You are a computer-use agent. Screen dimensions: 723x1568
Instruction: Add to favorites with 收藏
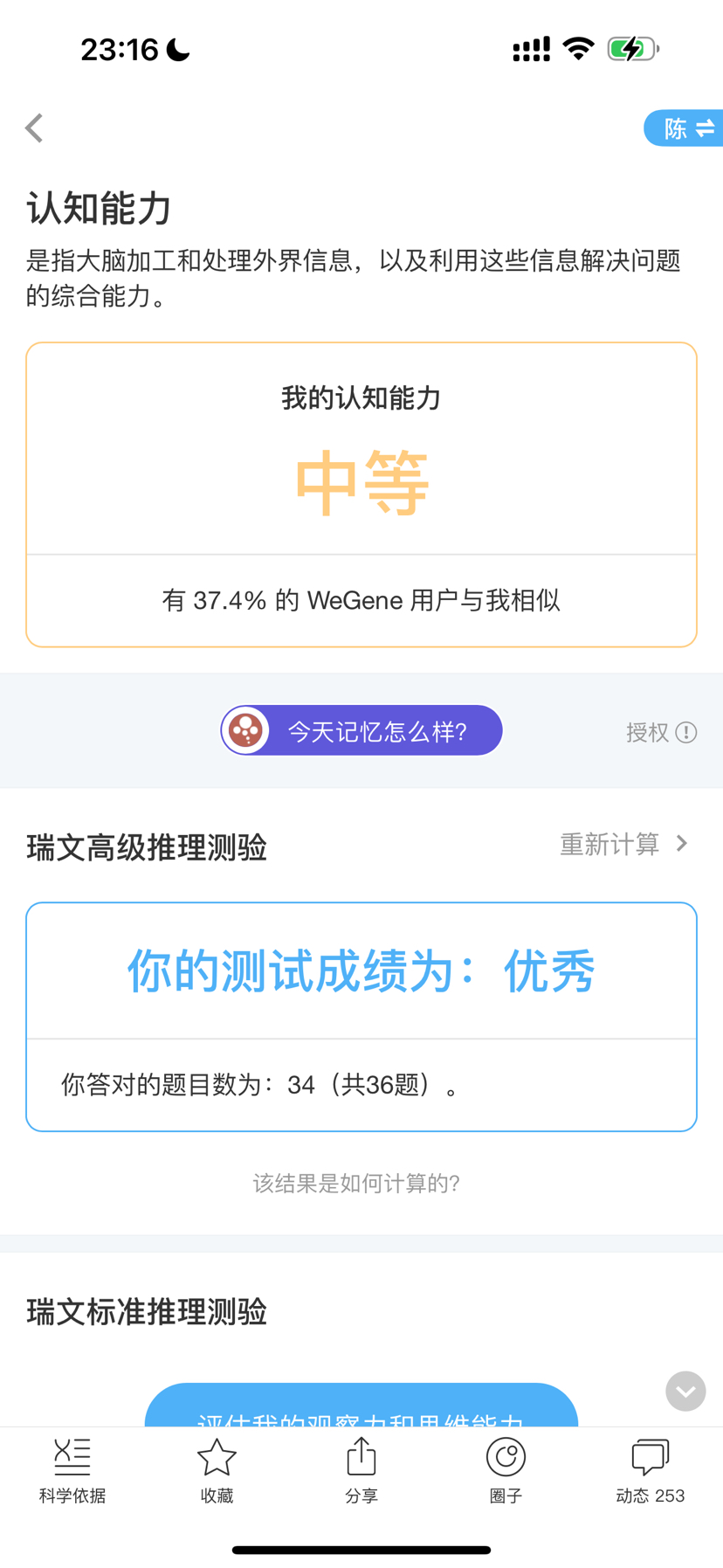tap(217, 1471)
